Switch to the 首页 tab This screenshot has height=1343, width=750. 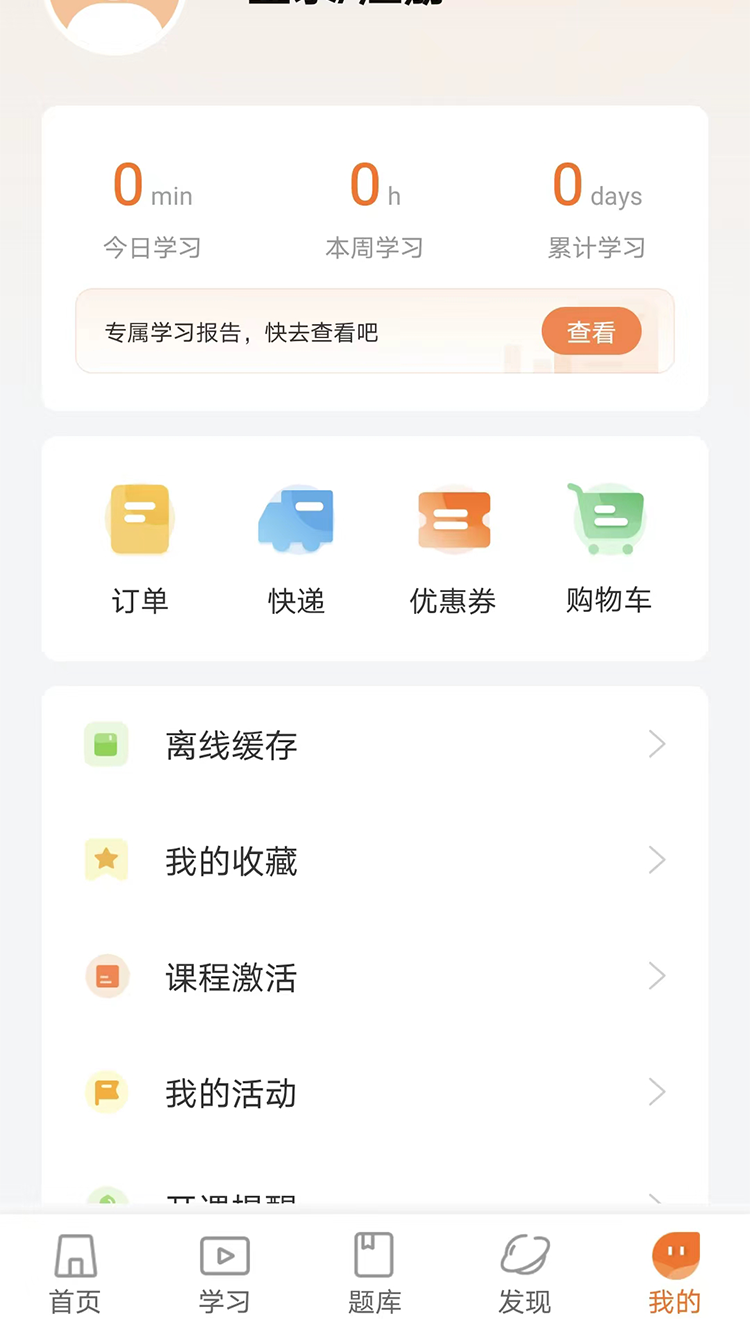pyautogui.click(x=75, y=1274)
